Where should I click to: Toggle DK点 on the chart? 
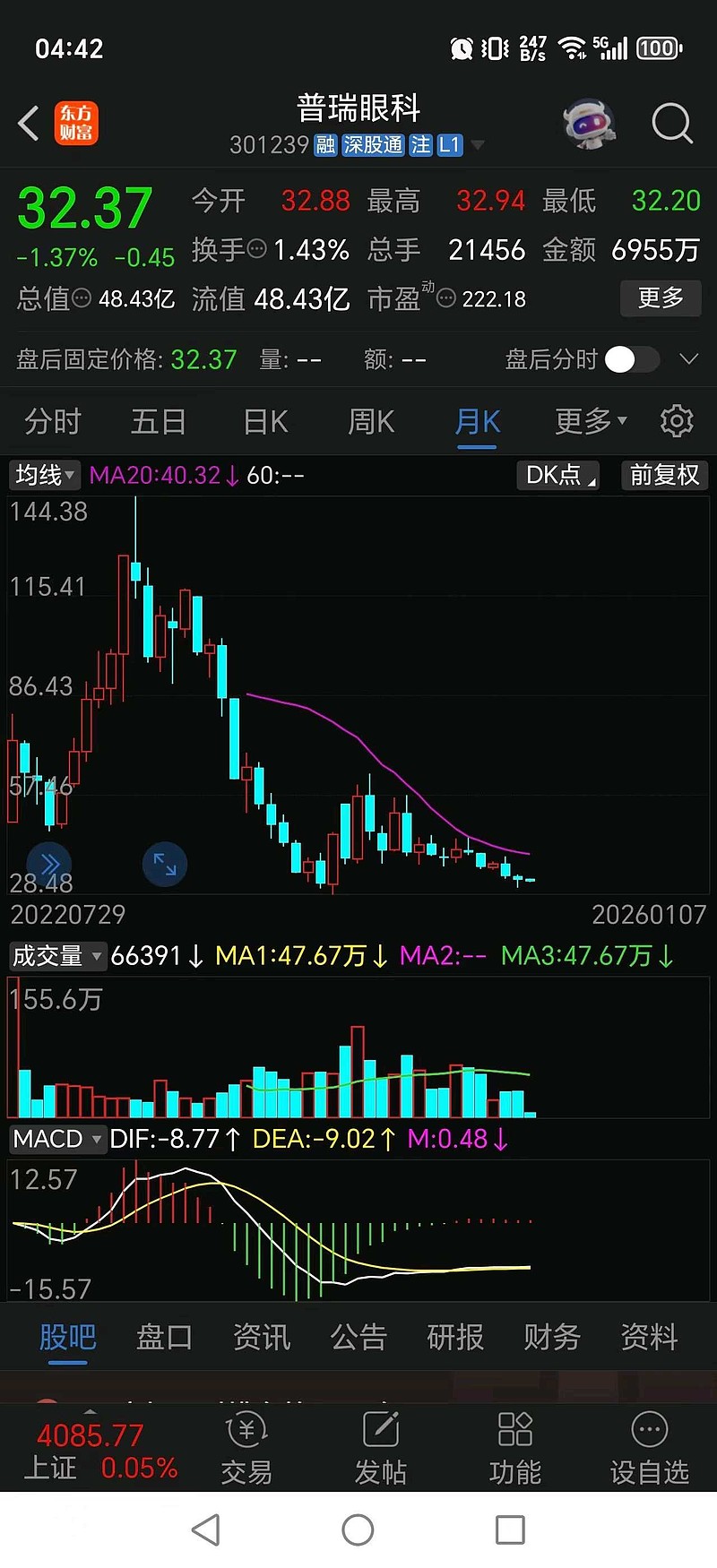pyautogui.click(x=557, y=476)
